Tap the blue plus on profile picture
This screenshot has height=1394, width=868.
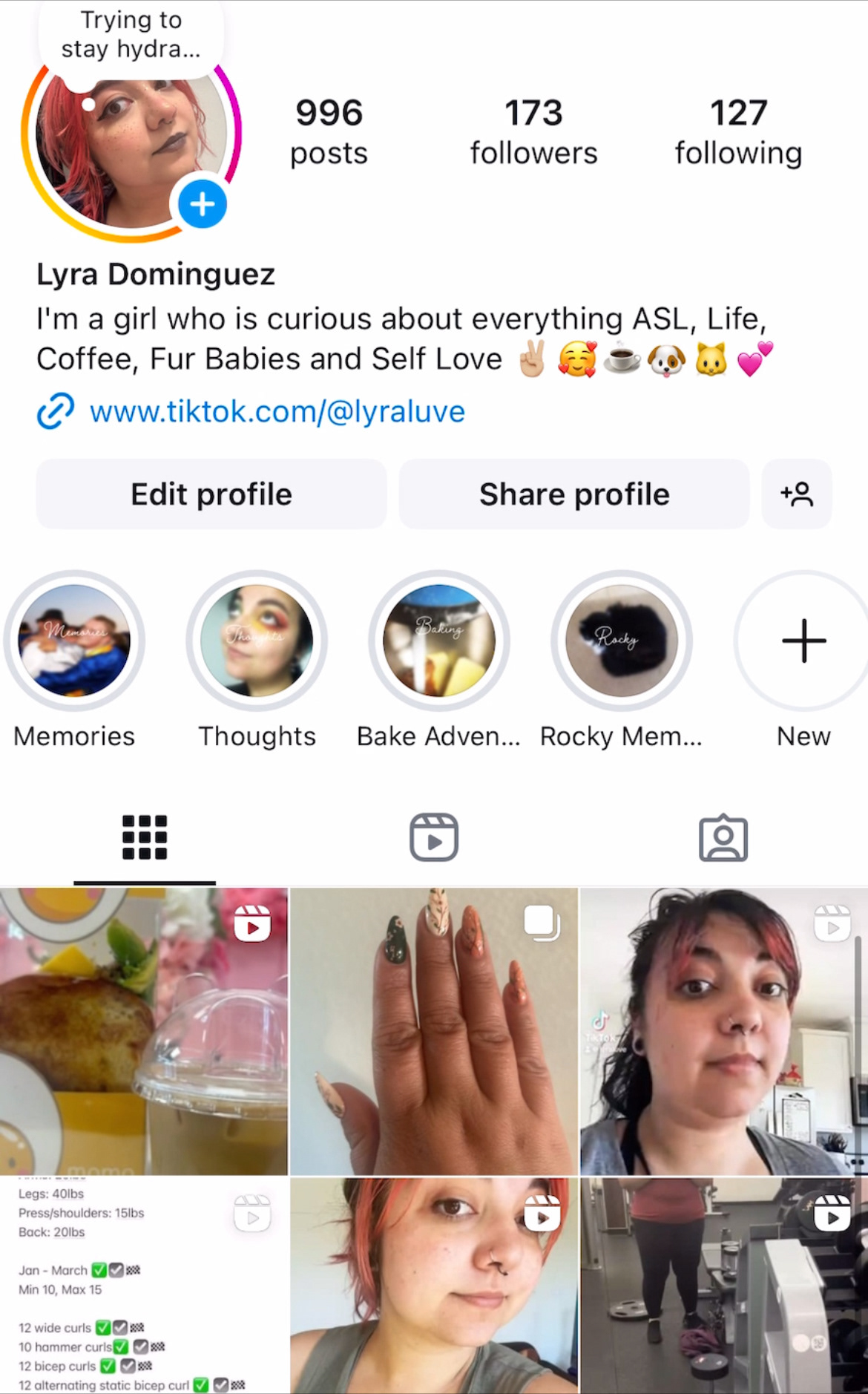202,203
